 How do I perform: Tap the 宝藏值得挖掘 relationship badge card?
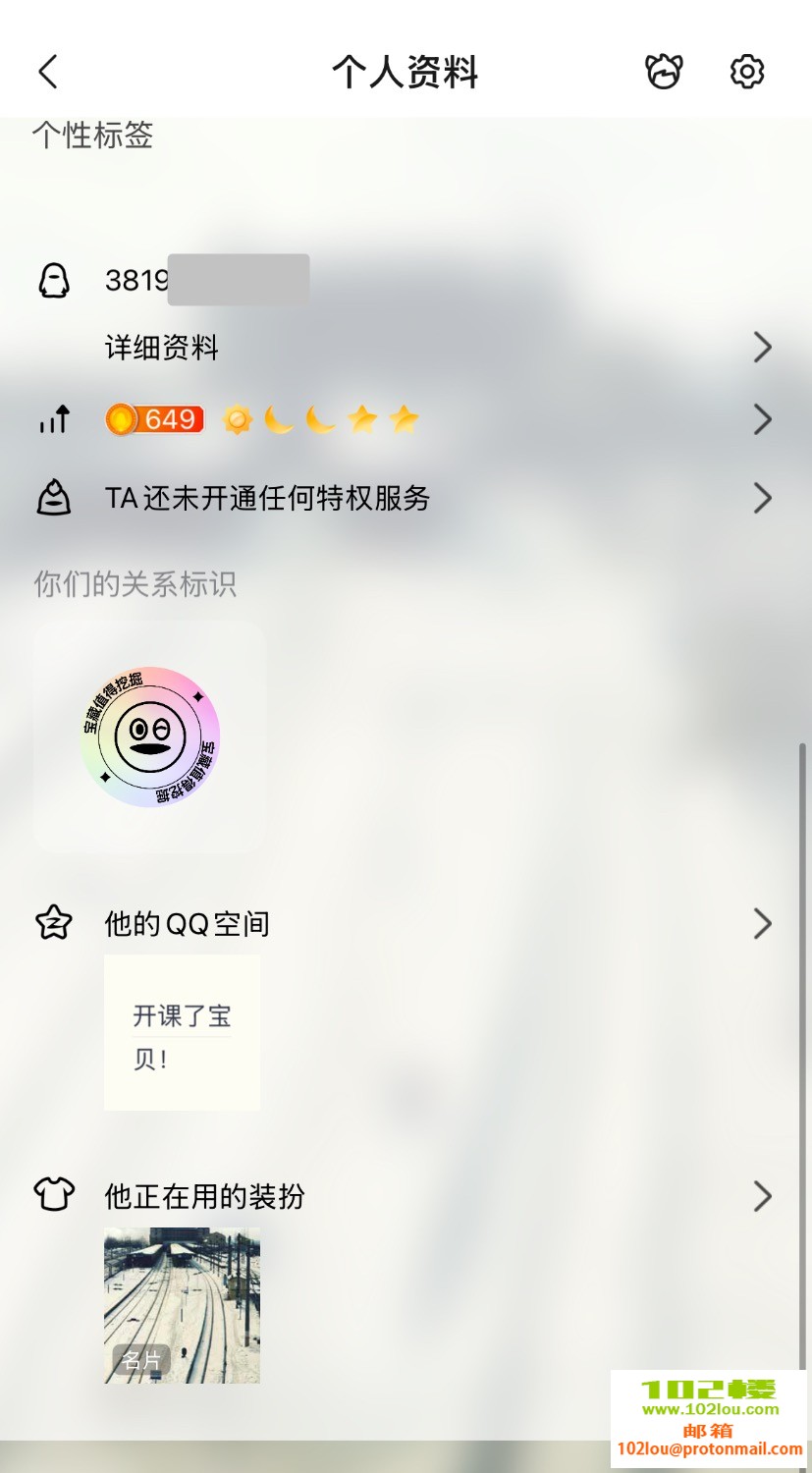(x=150, y=736)
